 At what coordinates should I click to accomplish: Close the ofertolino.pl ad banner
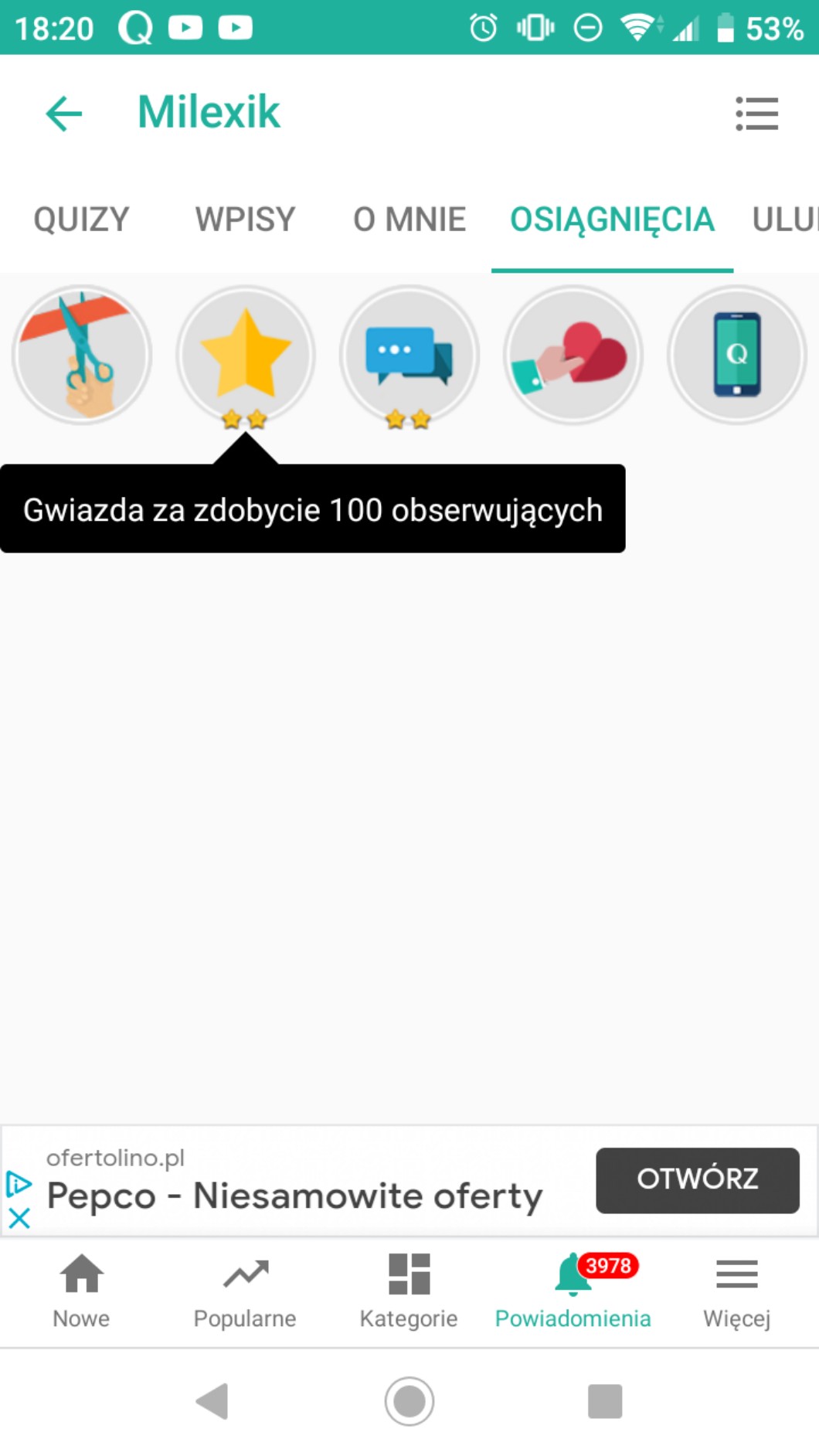point(19,1219)
